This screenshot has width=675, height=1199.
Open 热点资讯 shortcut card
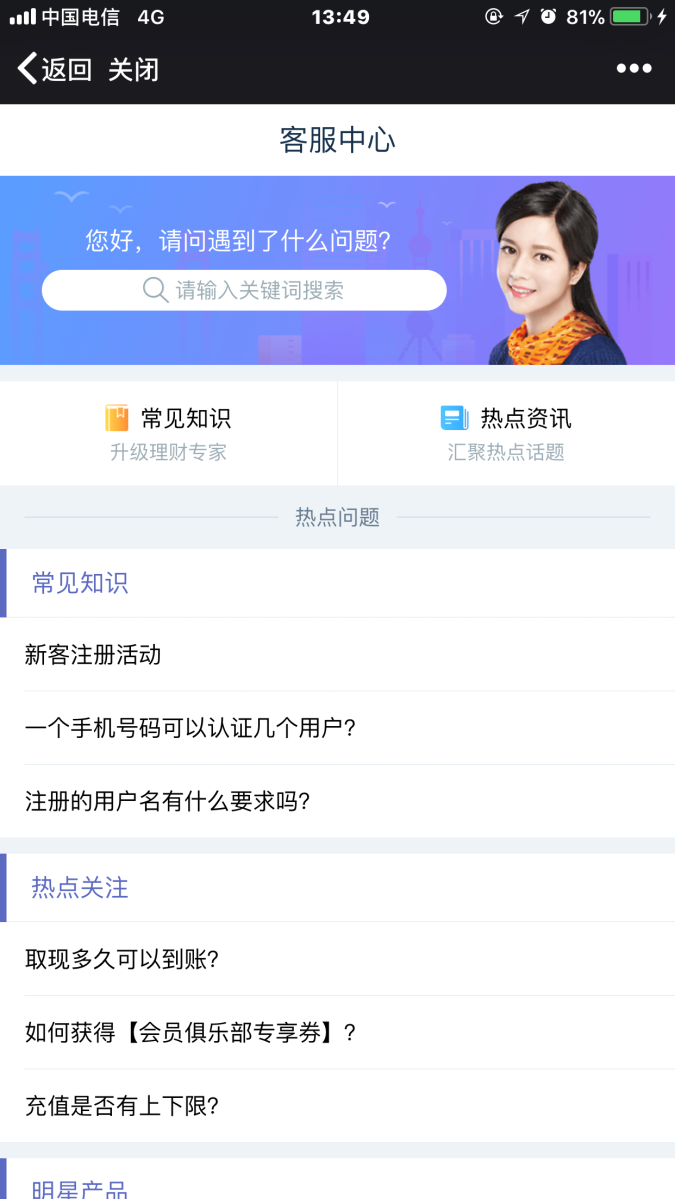click(506, 433)
